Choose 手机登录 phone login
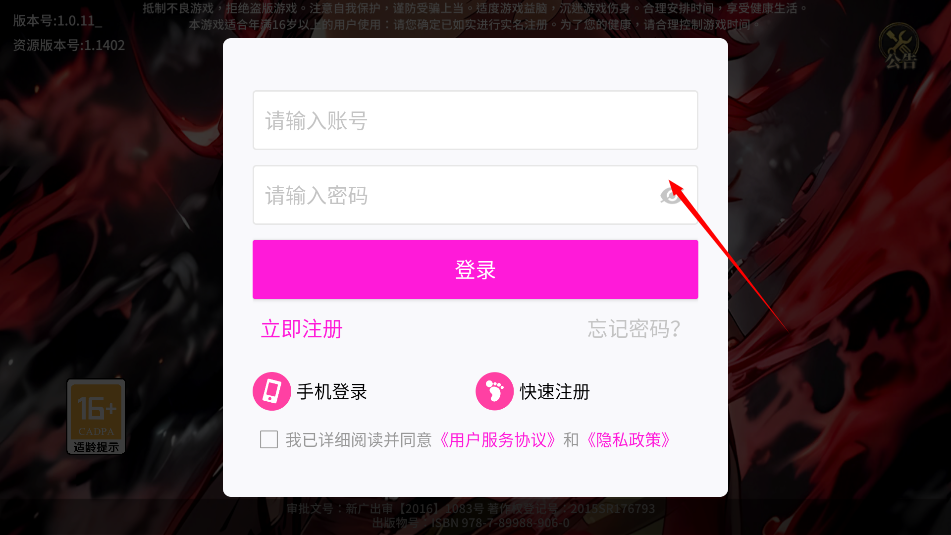Screen dimensions: 951x535 click(x=311, y=391)
